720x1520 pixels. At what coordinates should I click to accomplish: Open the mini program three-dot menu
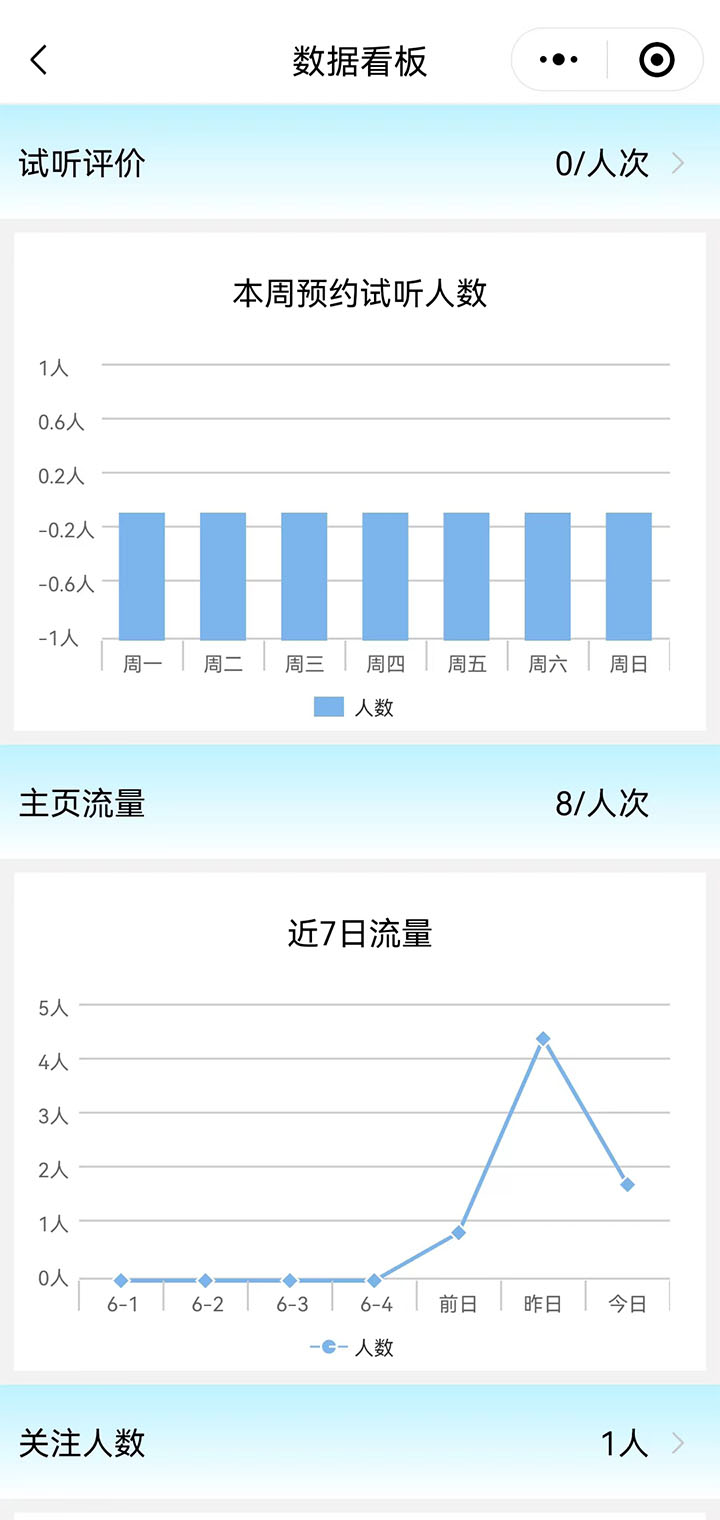click(x=559, y=60)
